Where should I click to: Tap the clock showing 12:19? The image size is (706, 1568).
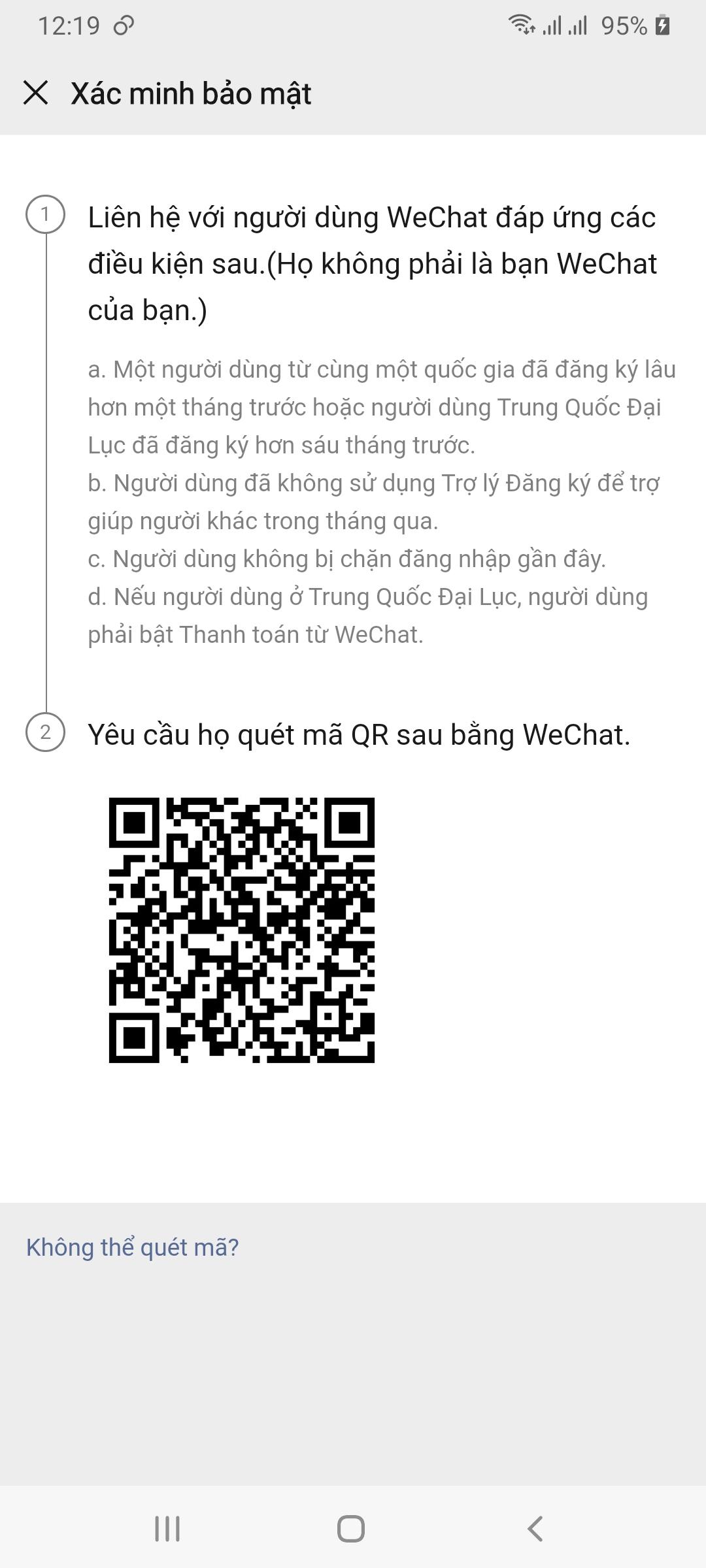click(x=69, y=25)
